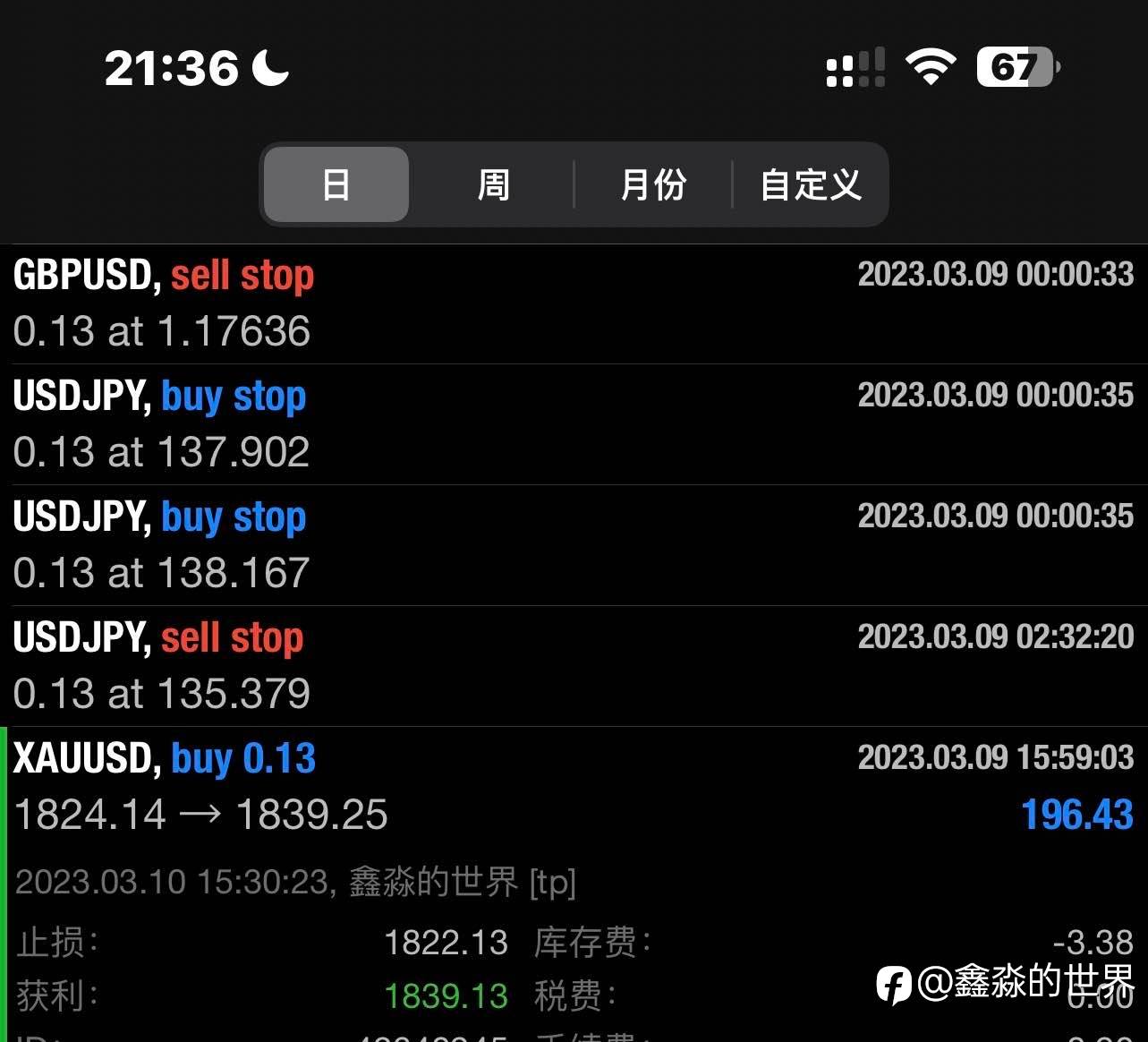Open USDJPY buy stop at 138.167
Screen dimensions: 1148x1042
[x=574, y=545]
